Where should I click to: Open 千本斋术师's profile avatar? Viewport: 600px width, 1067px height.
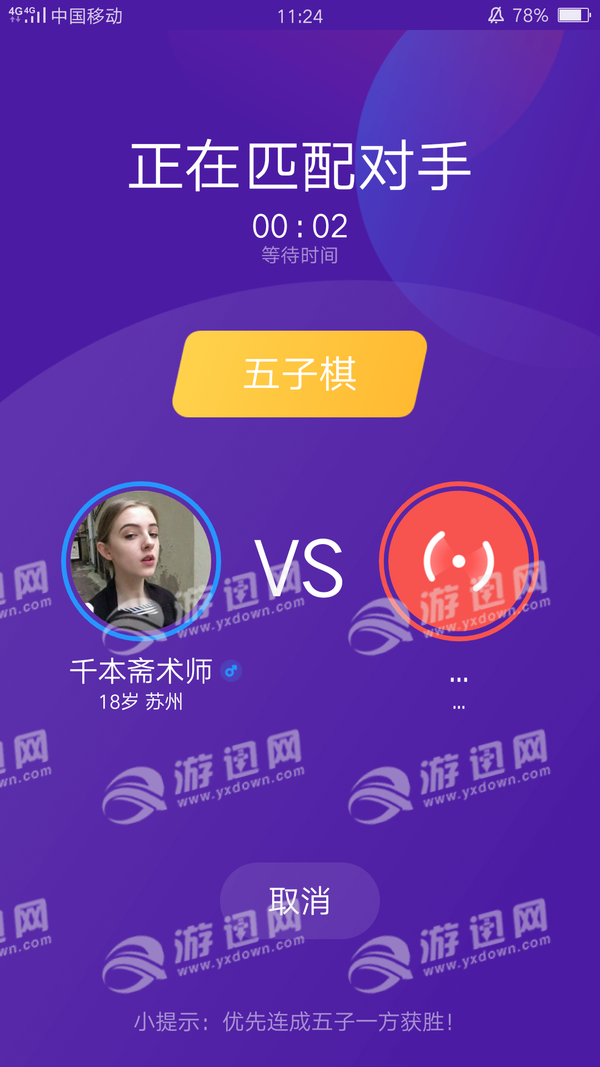coord(141,561)
